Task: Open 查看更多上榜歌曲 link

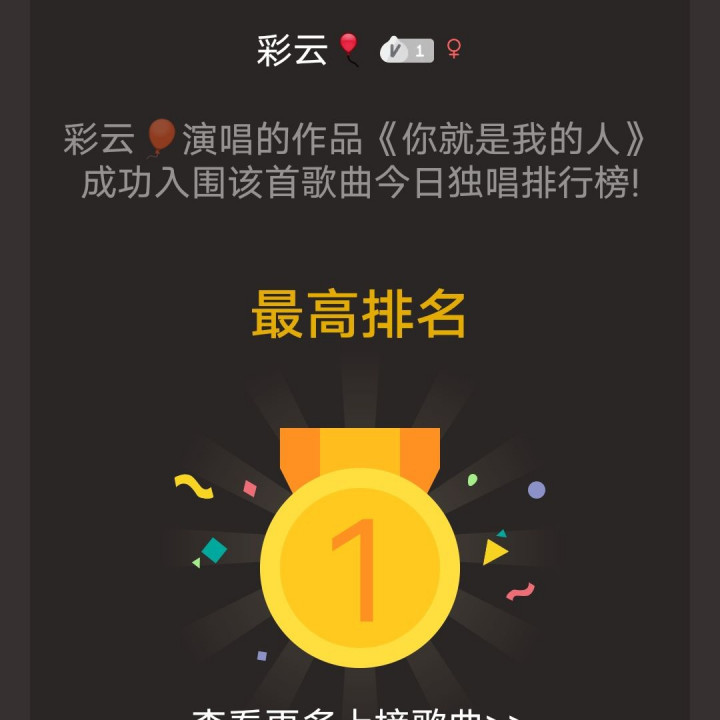Action: 356,713
